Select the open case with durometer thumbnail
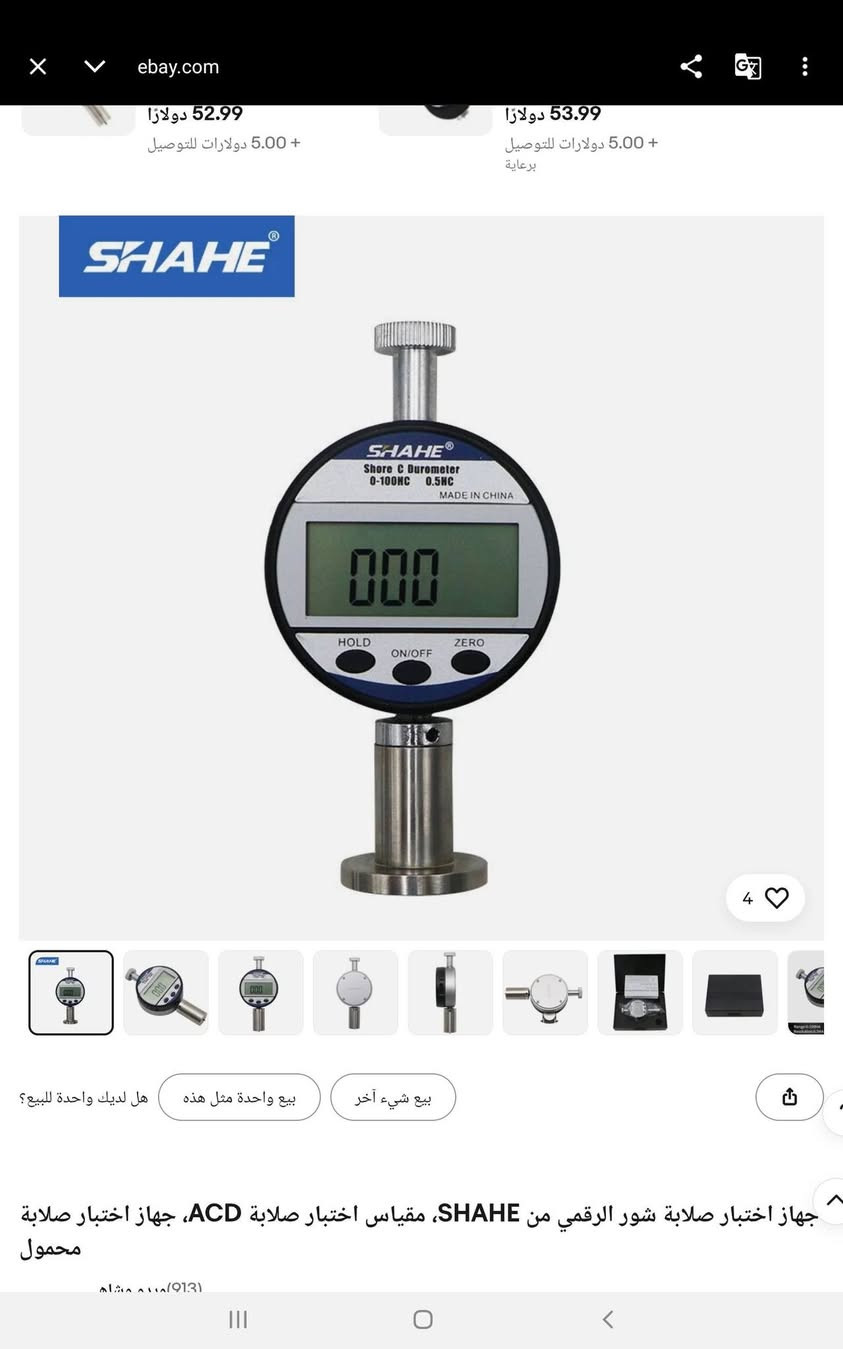The width and height of the screenshot is (843, 1349). tap(640, 992)
